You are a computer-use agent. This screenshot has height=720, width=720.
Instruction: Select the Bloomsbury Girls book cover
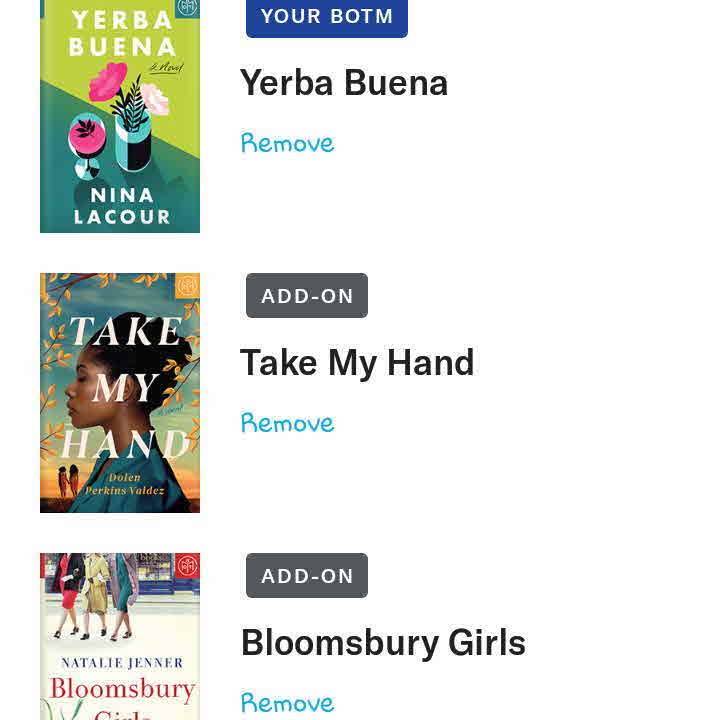point(120,636)
